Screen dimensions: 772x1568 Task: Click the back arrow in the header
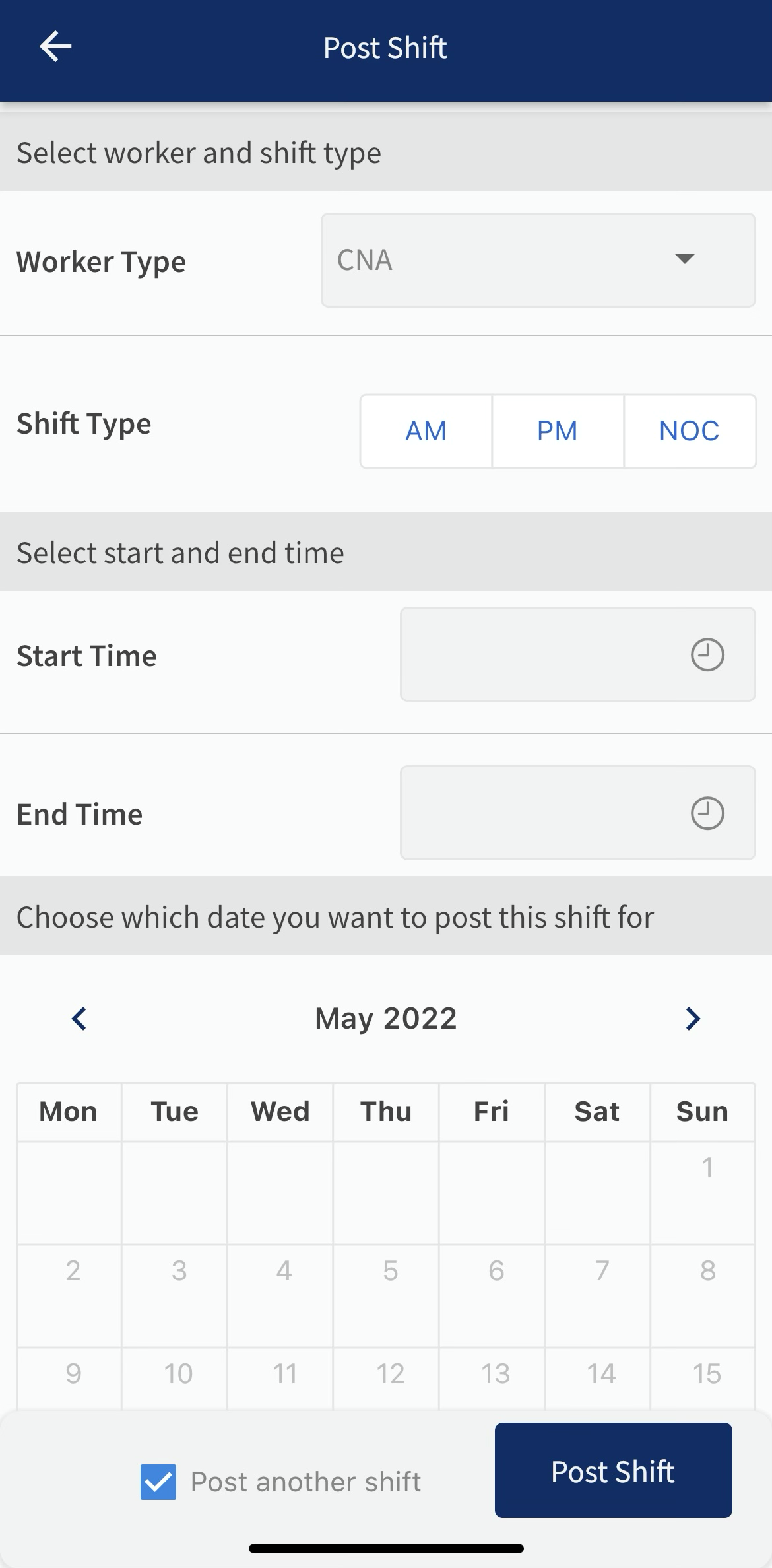[x=56, y=47]
